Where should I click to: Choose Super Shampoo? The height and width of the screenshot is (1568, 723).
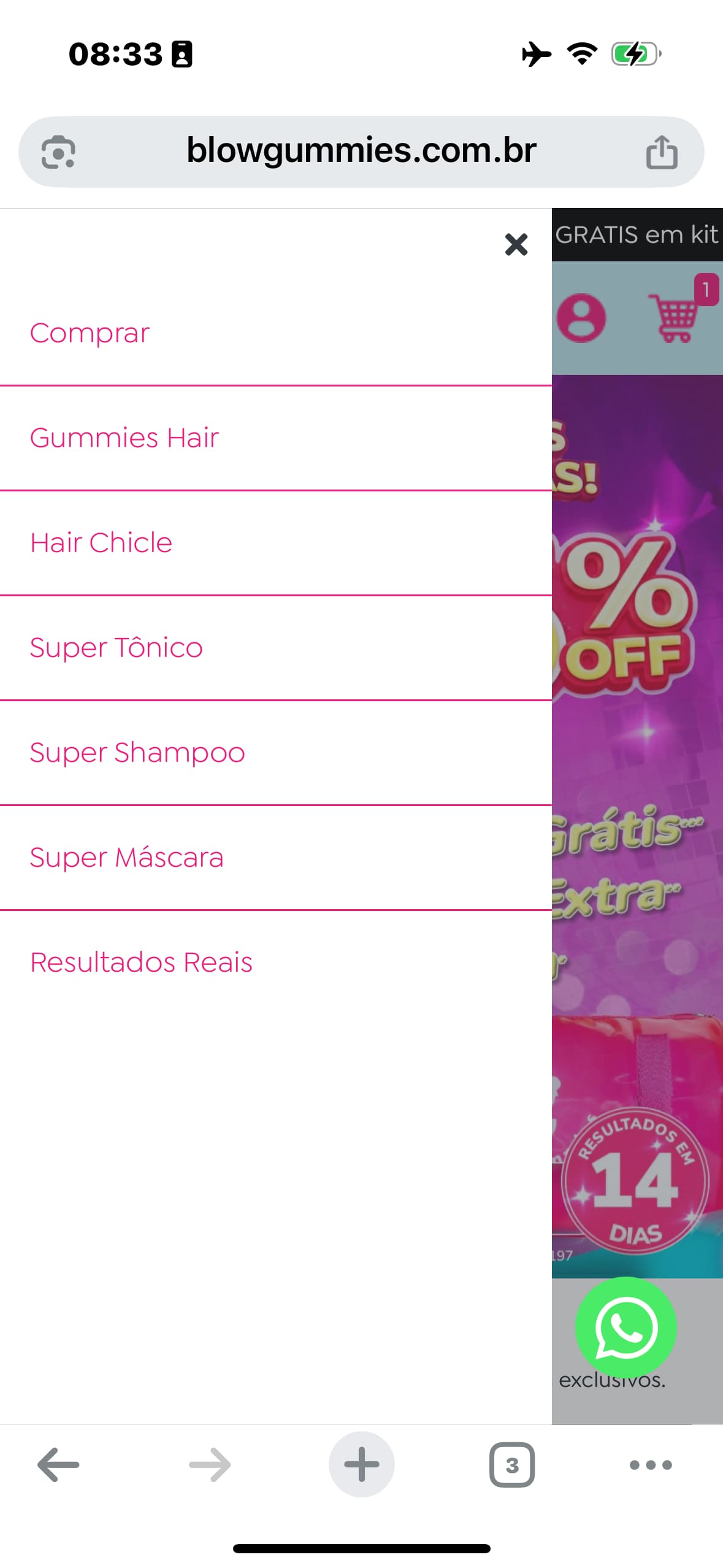[137, 753]
